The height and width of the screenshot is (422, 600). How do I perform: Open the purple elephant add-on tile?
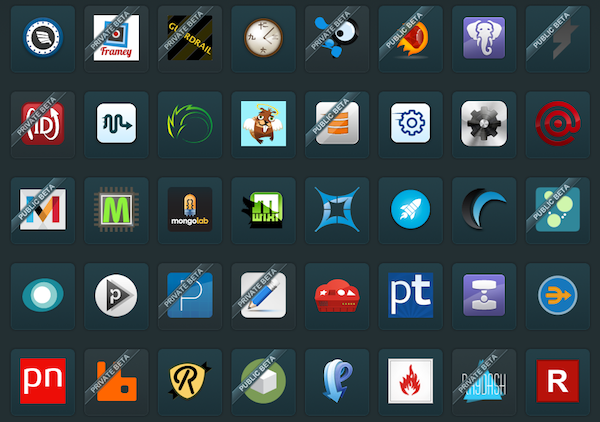click(484, 38)
